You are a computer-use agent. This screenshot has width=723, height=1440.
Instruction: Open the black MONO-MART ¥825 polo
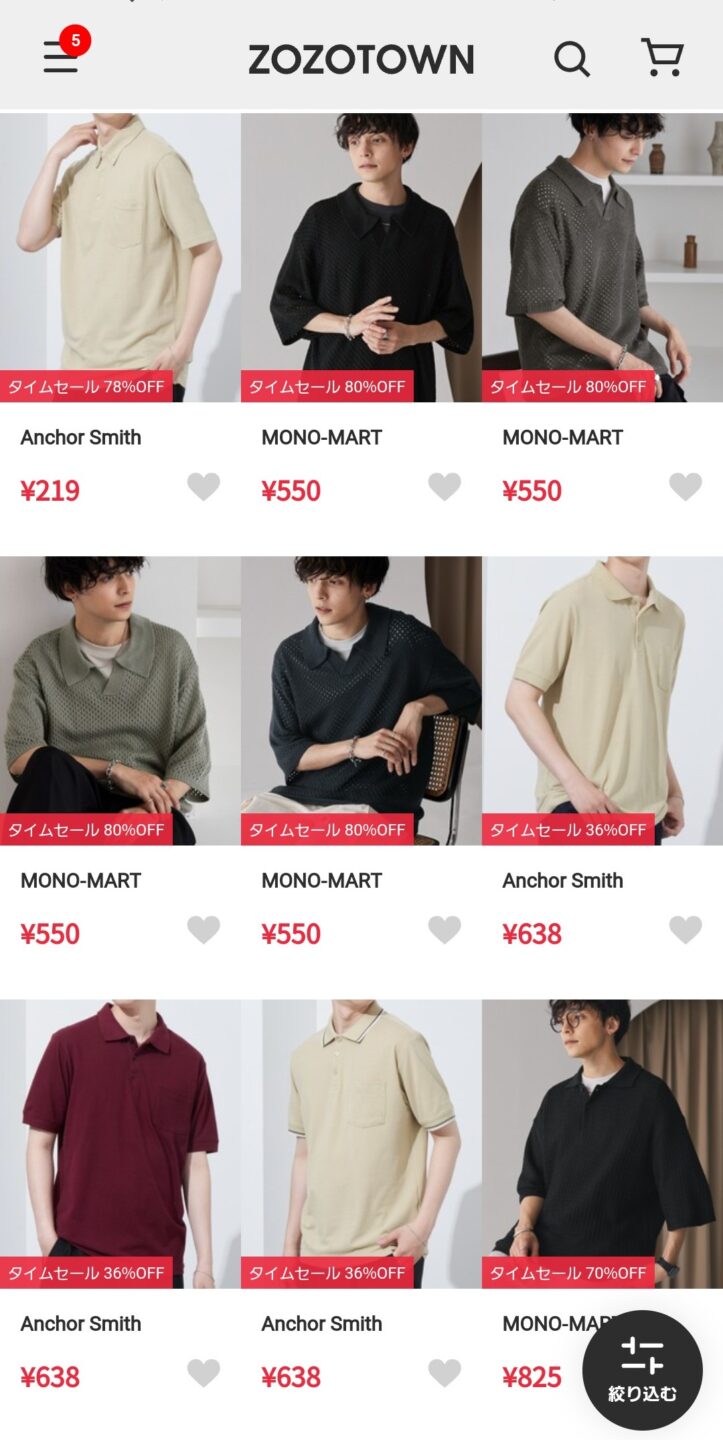coord(602,1143)
